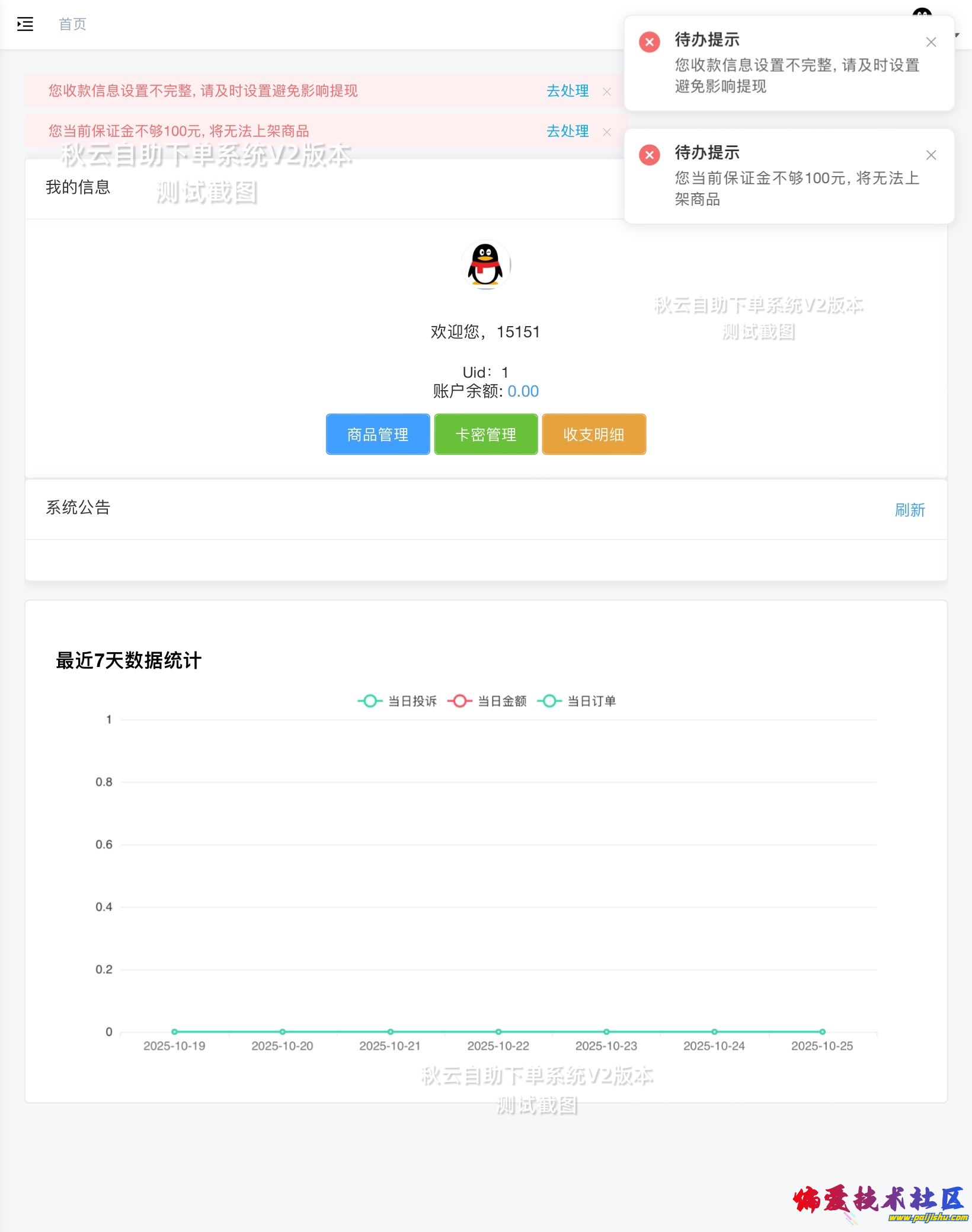Open the 首页 breadcrumb link

[72, 24]
